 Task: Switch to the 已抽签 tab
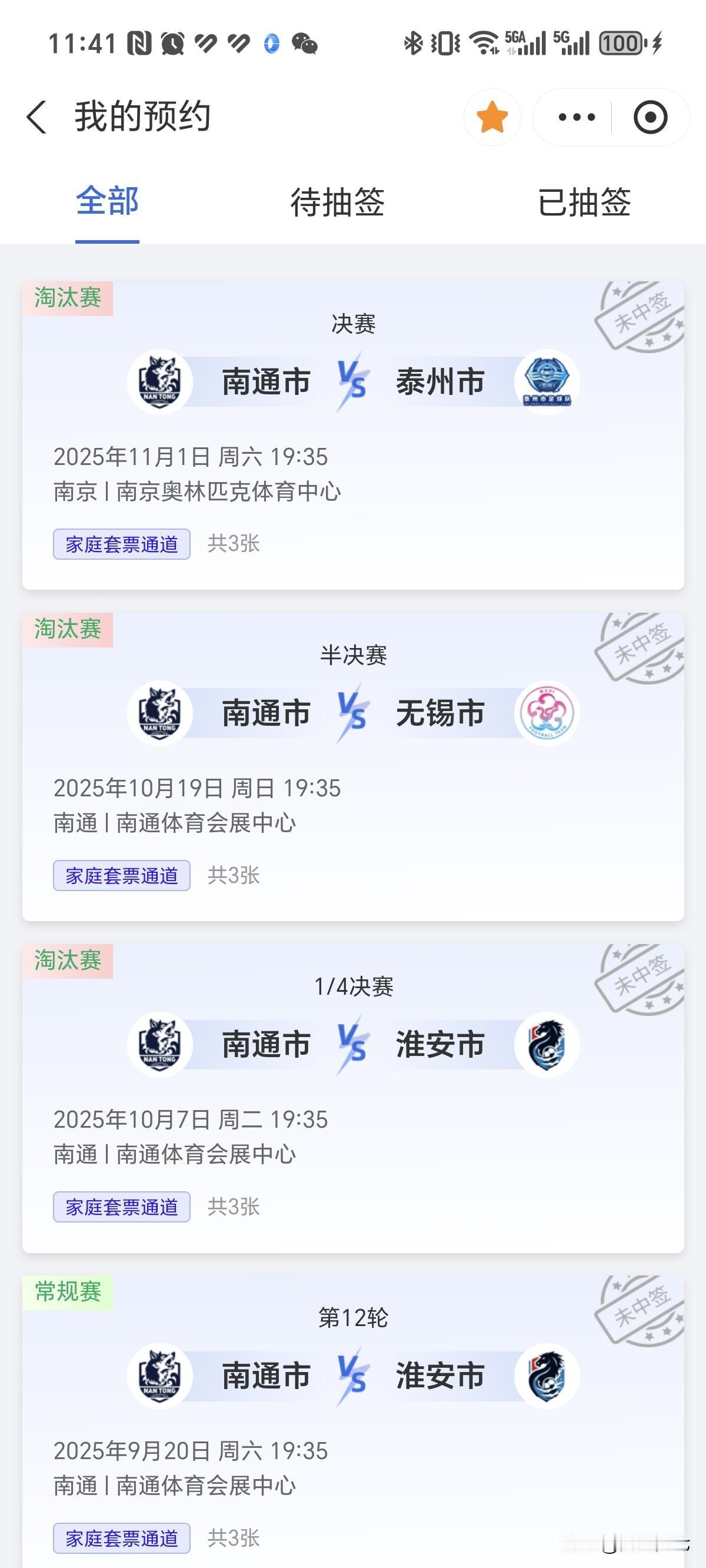tap(586, 204)
